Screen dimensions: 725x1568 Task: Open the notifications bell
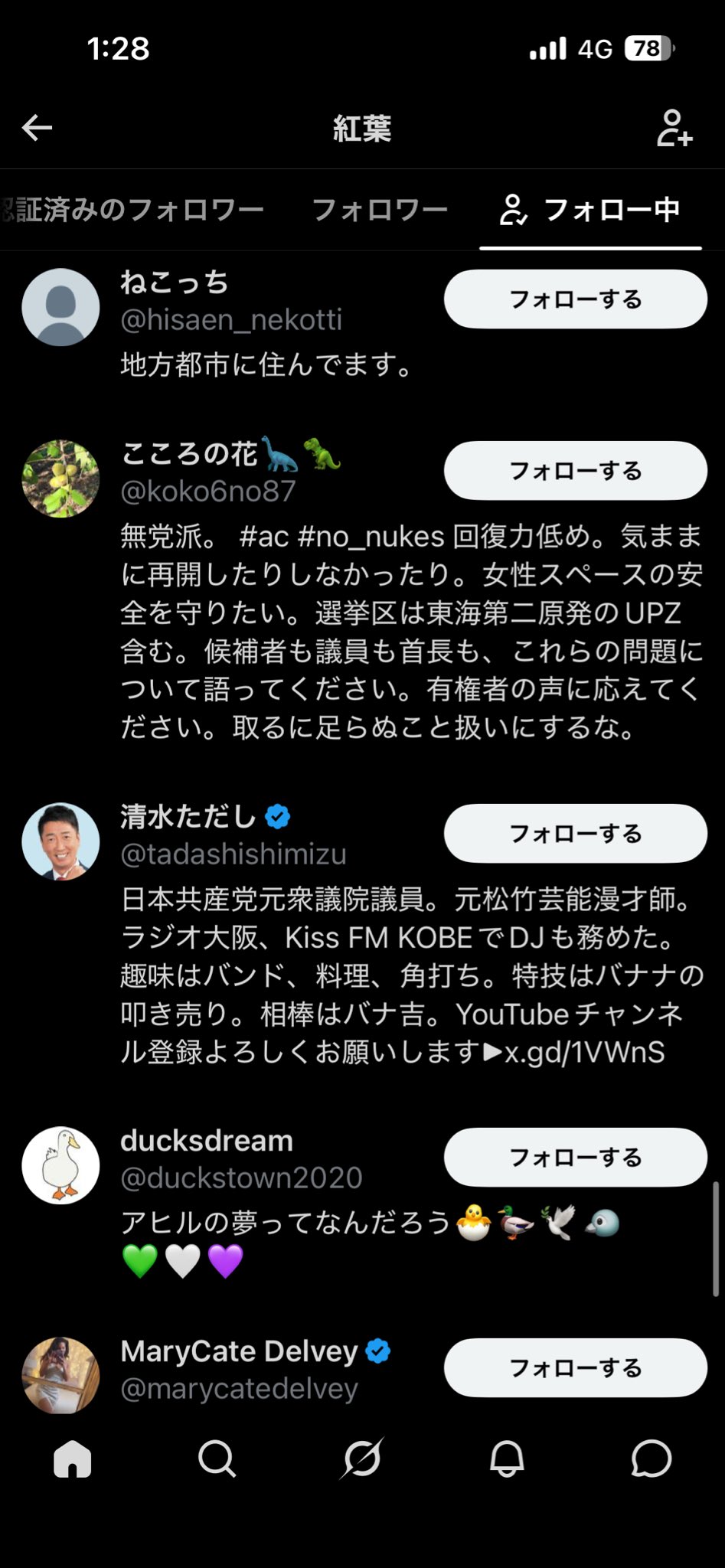point(507,1459)
